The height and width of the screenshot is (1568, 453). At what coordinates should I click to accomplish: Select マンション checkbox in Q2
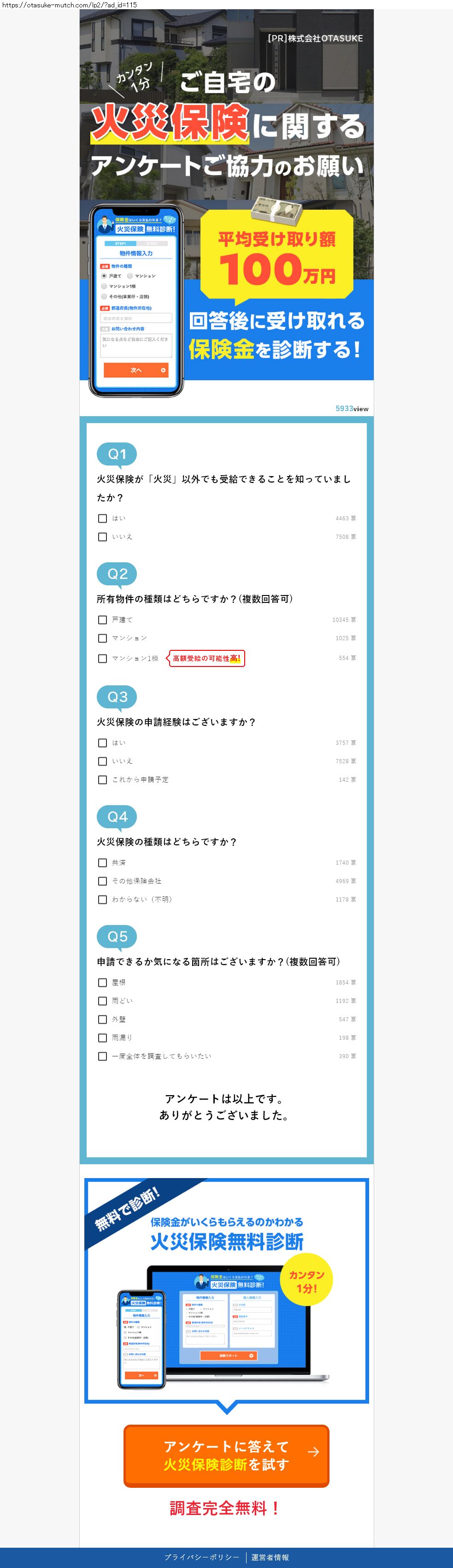coord(102,638)
